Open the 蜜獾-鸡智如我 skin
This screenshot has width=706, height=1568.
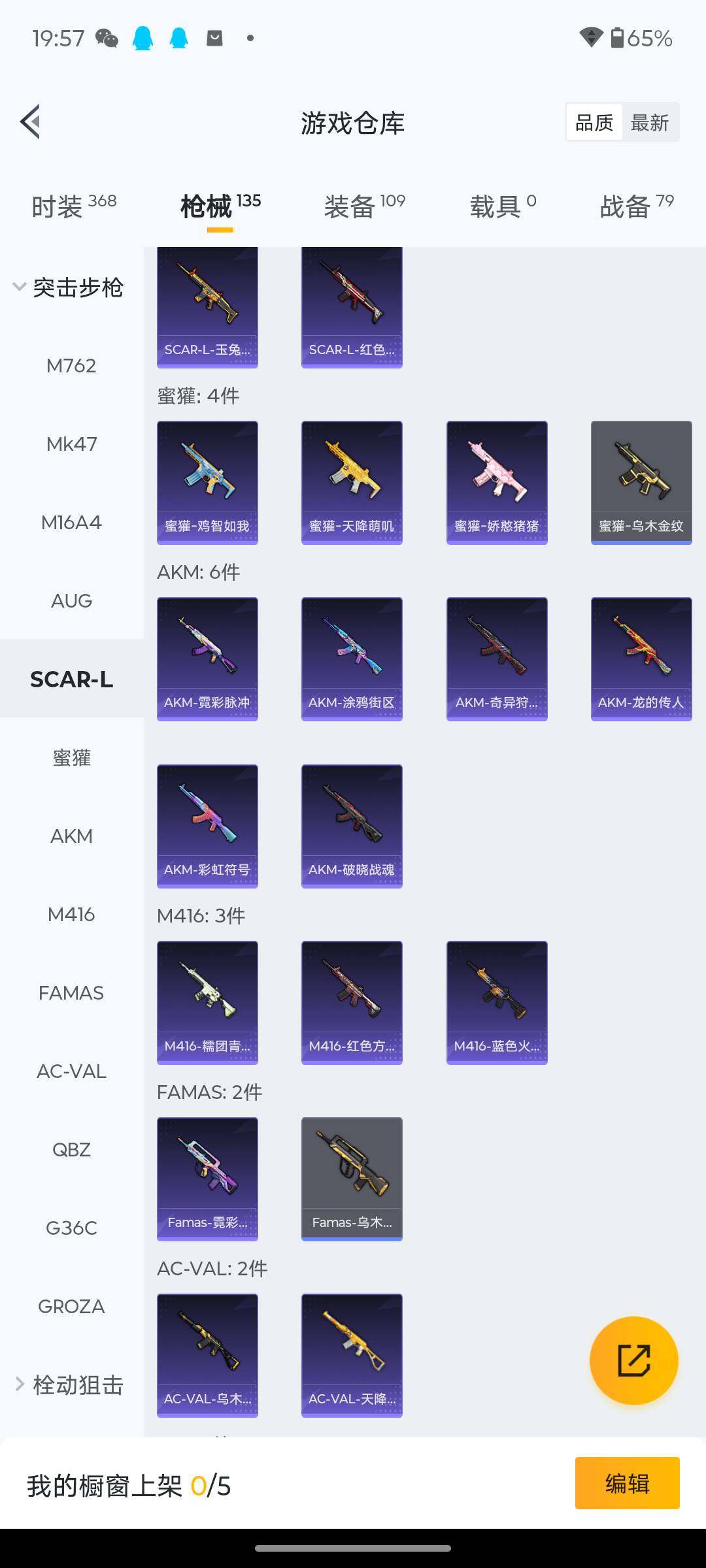pyautogui.click(x=207, y=482)
